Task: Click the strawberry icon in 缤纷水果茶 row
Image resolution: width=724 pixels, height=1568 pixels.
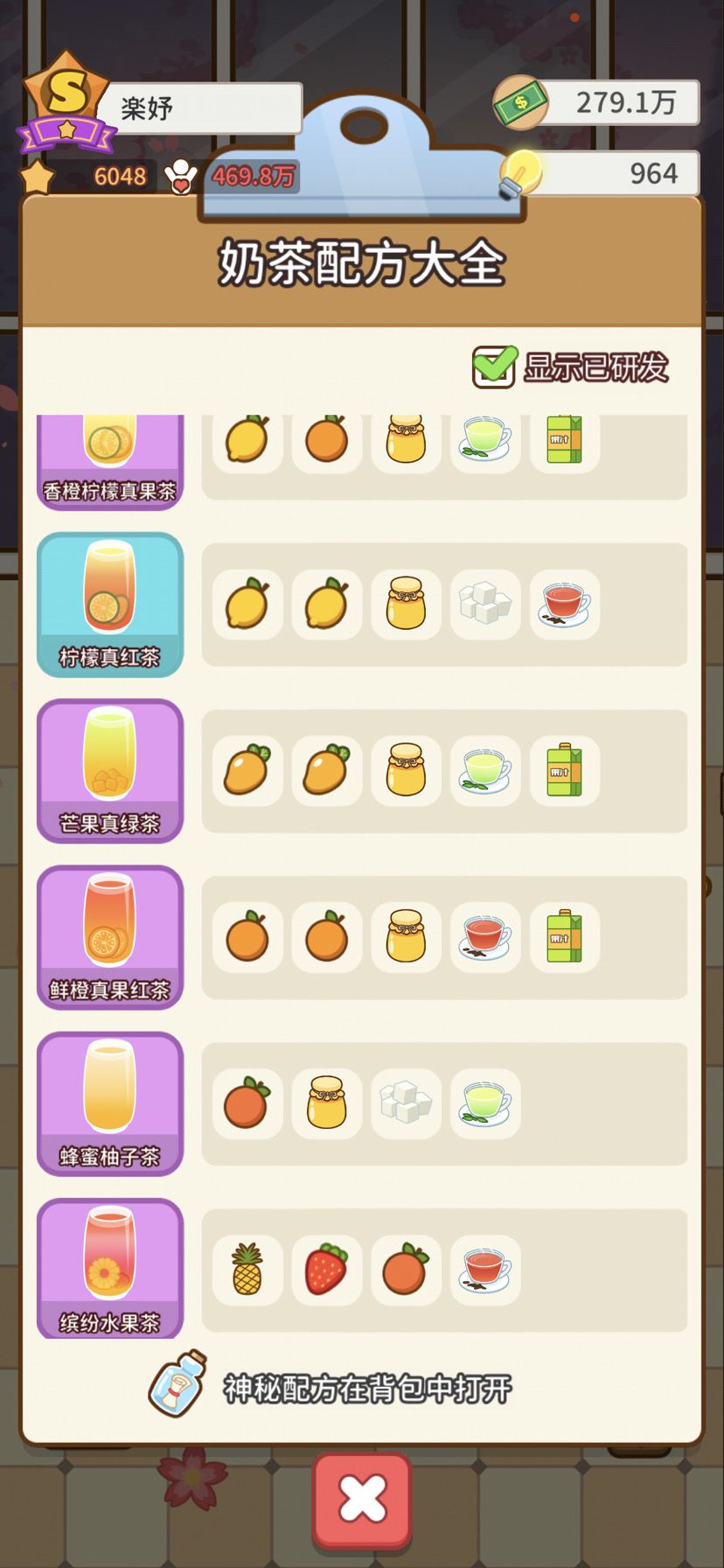Action: coord(326,1270)
